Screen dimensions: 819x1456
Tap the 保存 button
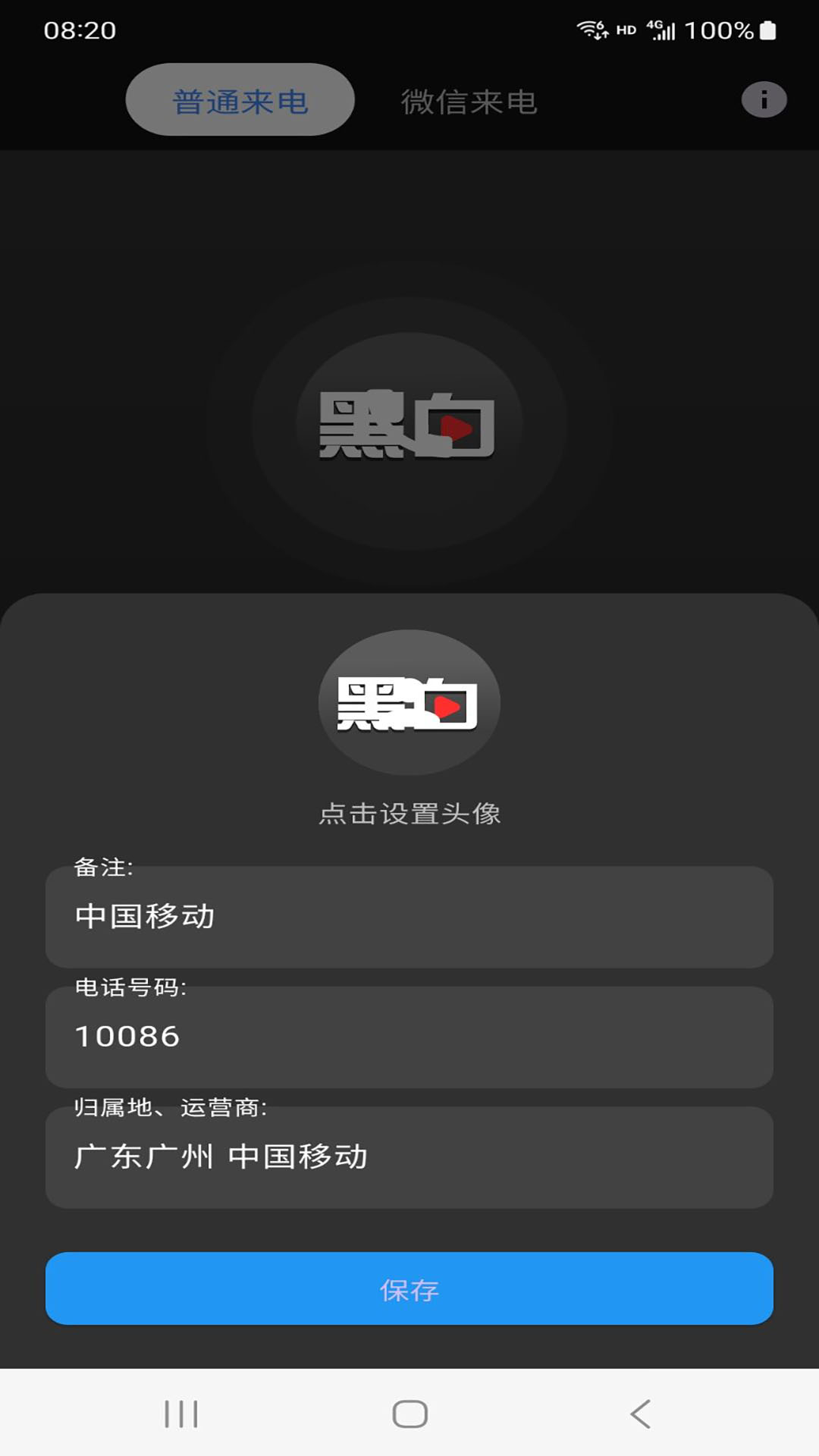coord(409,1288)
